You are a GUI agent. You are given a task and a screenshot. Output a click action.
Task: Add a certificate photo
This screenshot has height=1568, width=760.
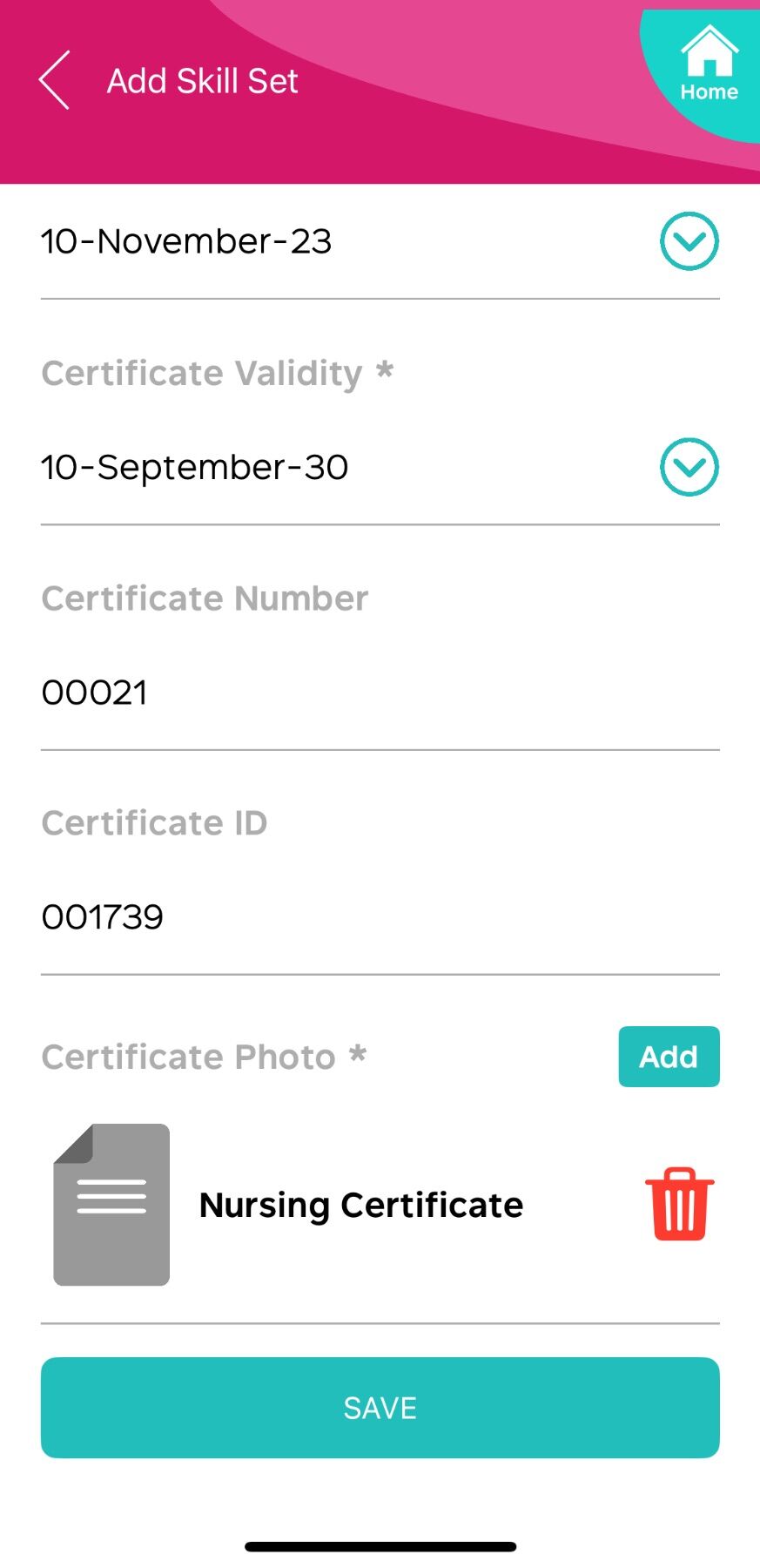tap(669, 1057)
